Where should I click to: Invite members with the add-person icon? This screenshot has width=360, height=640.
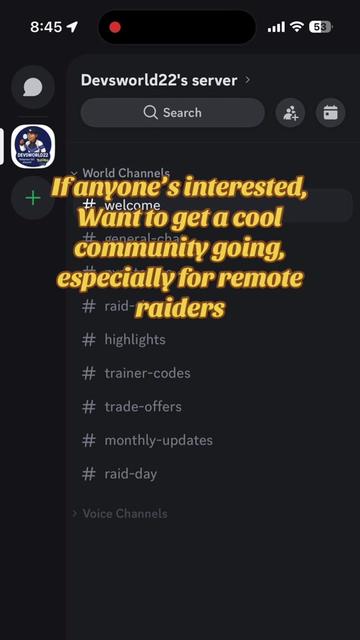[x=290, y=113]
